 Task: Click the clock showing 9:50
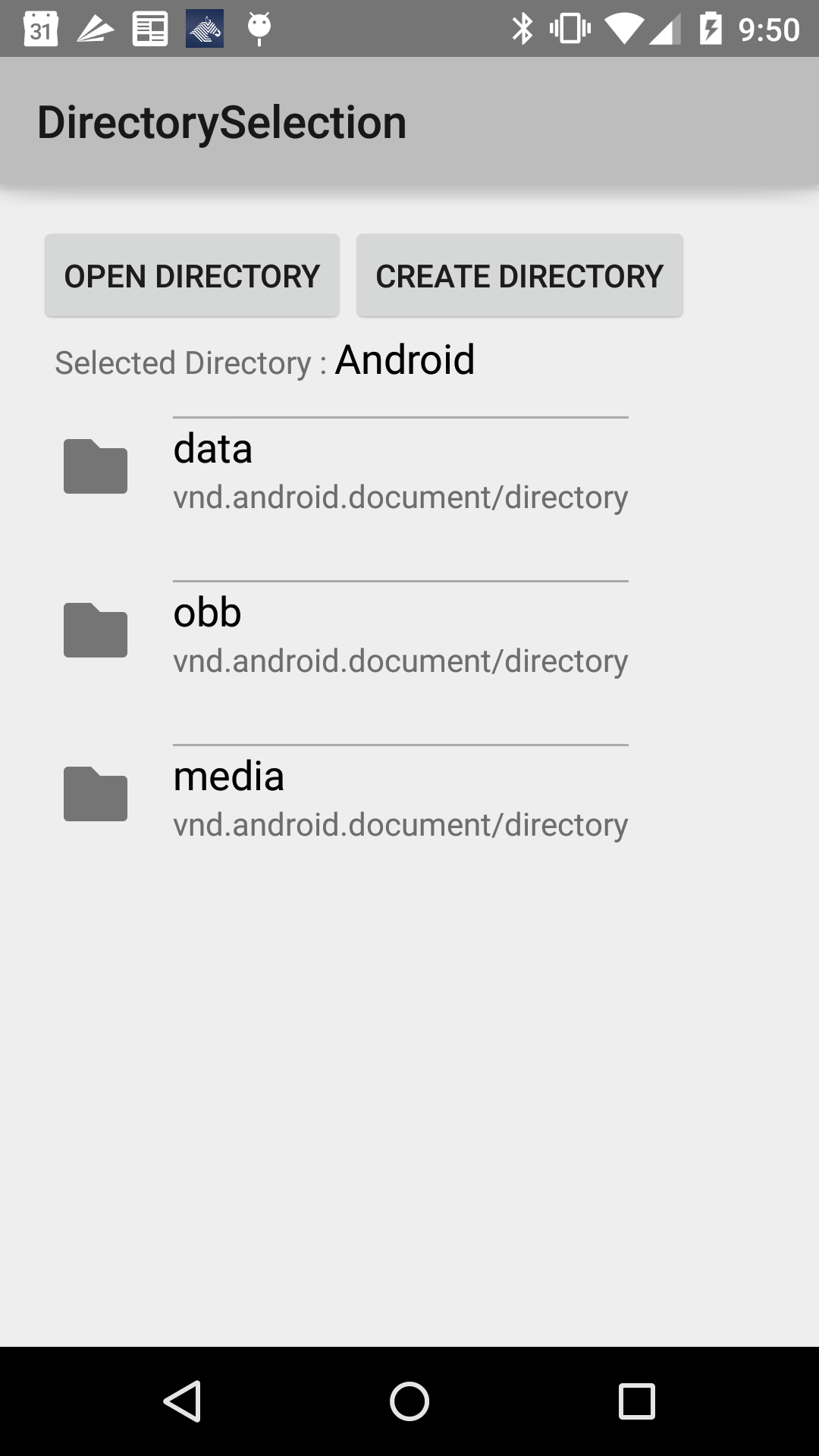point(770,28)
